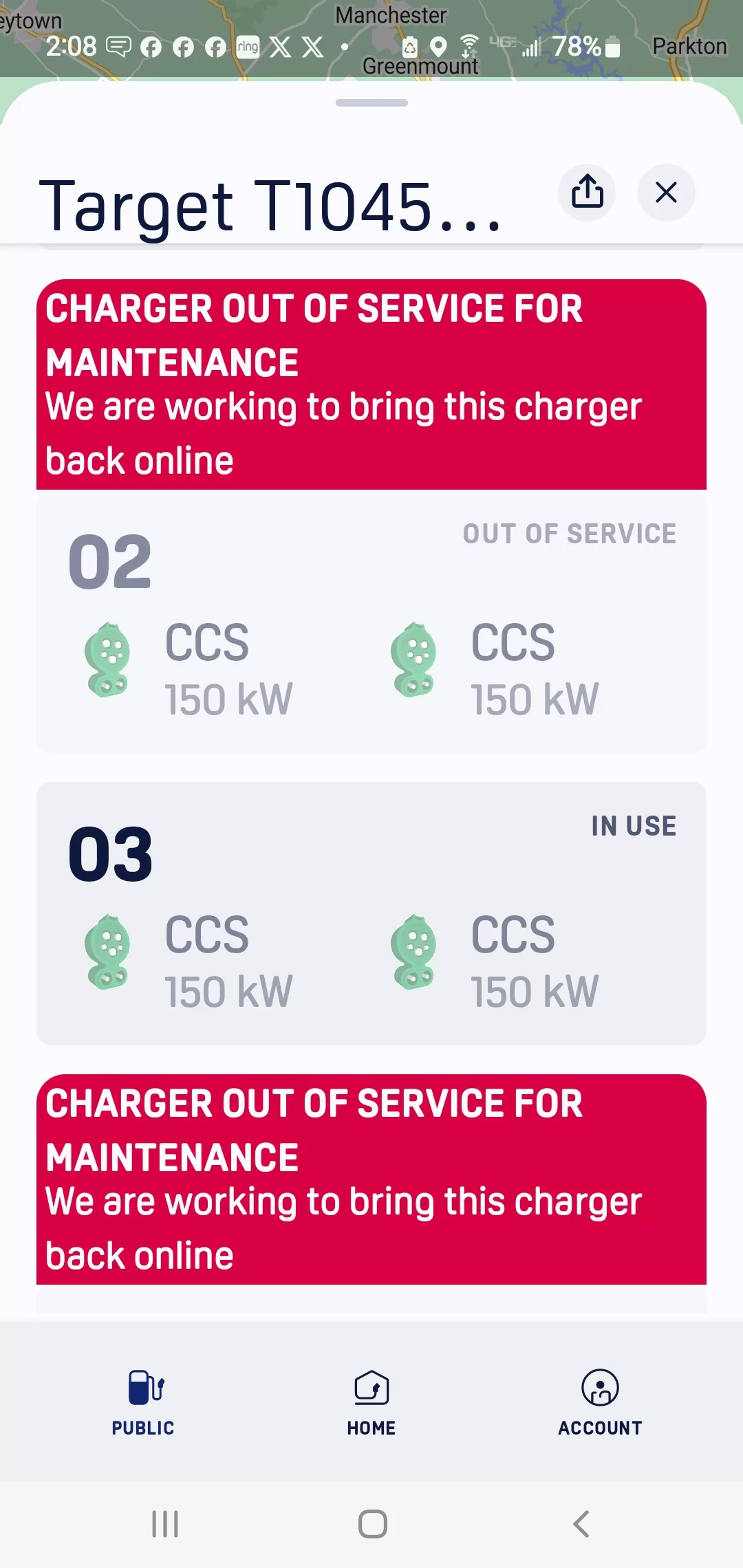
Task: Close the station details sheet
Action: pos(666,193)
